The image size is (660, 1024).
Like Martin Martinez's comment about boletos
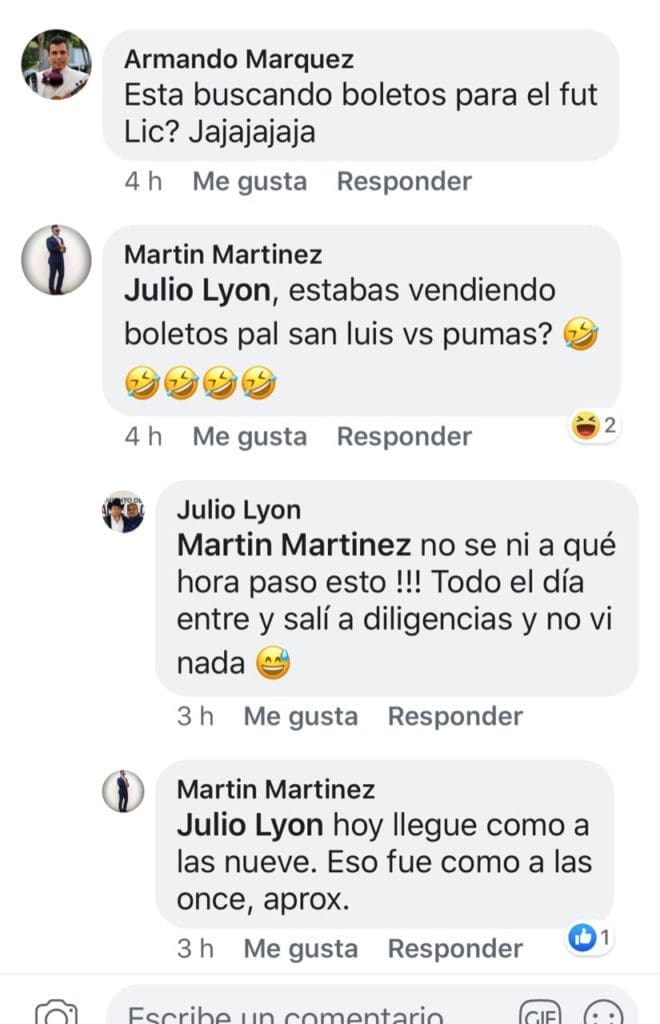tap(249, 437)
